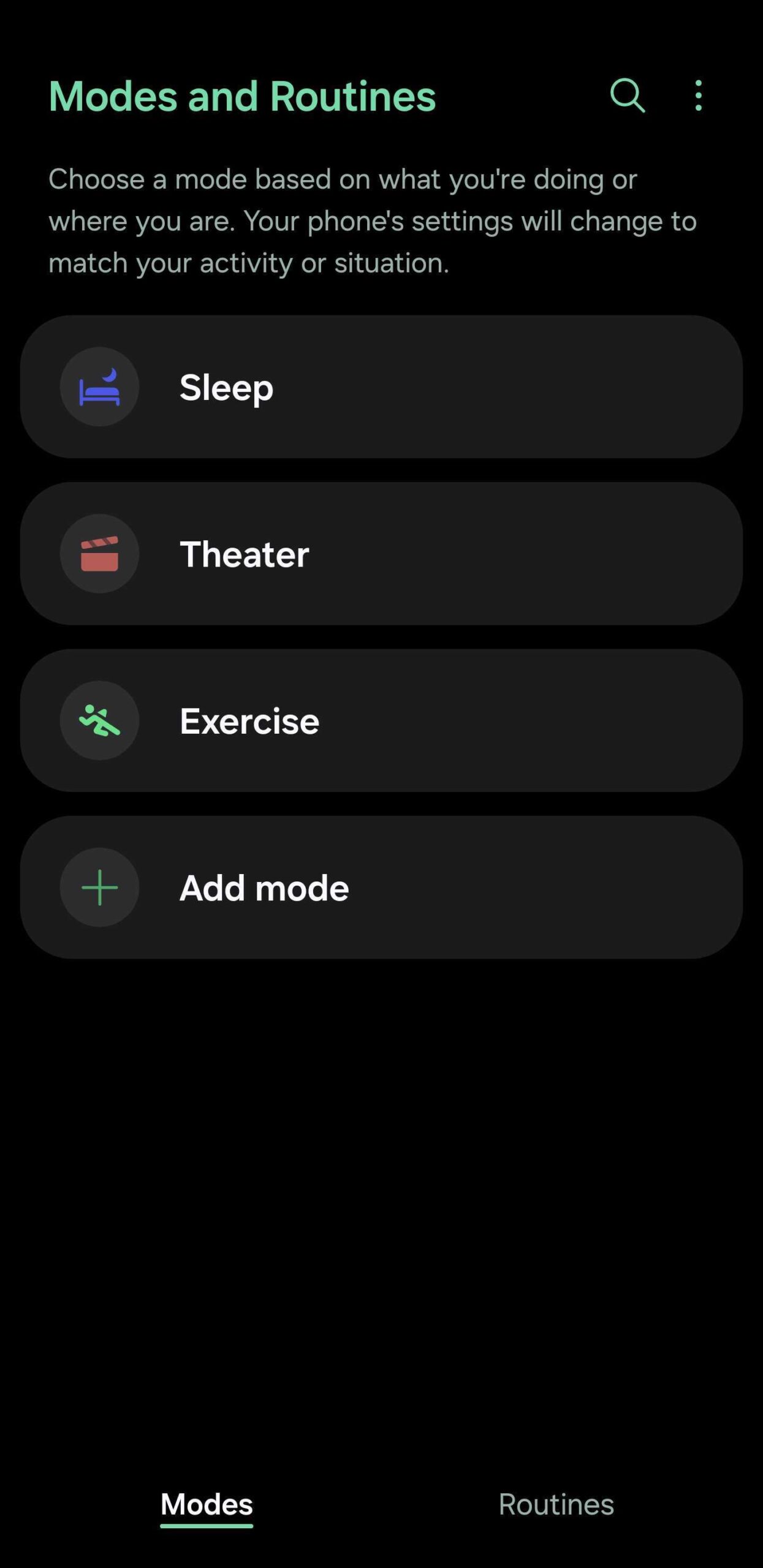Select the Theater mode

pos(381,554)
